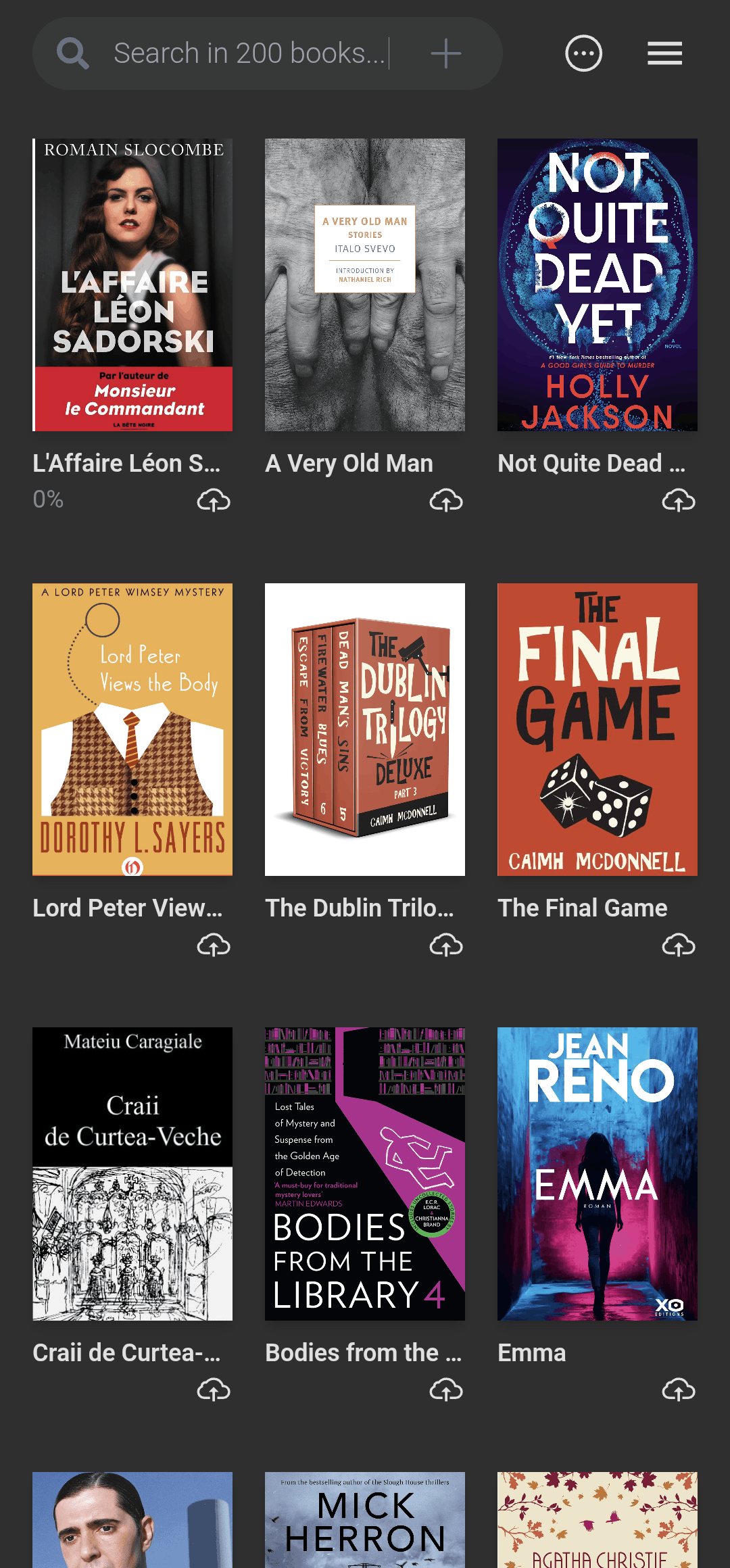Viewport: 730px width, 1568px height.
Task: Open Lord Peter Views the Body book
Action: (132, 729)
